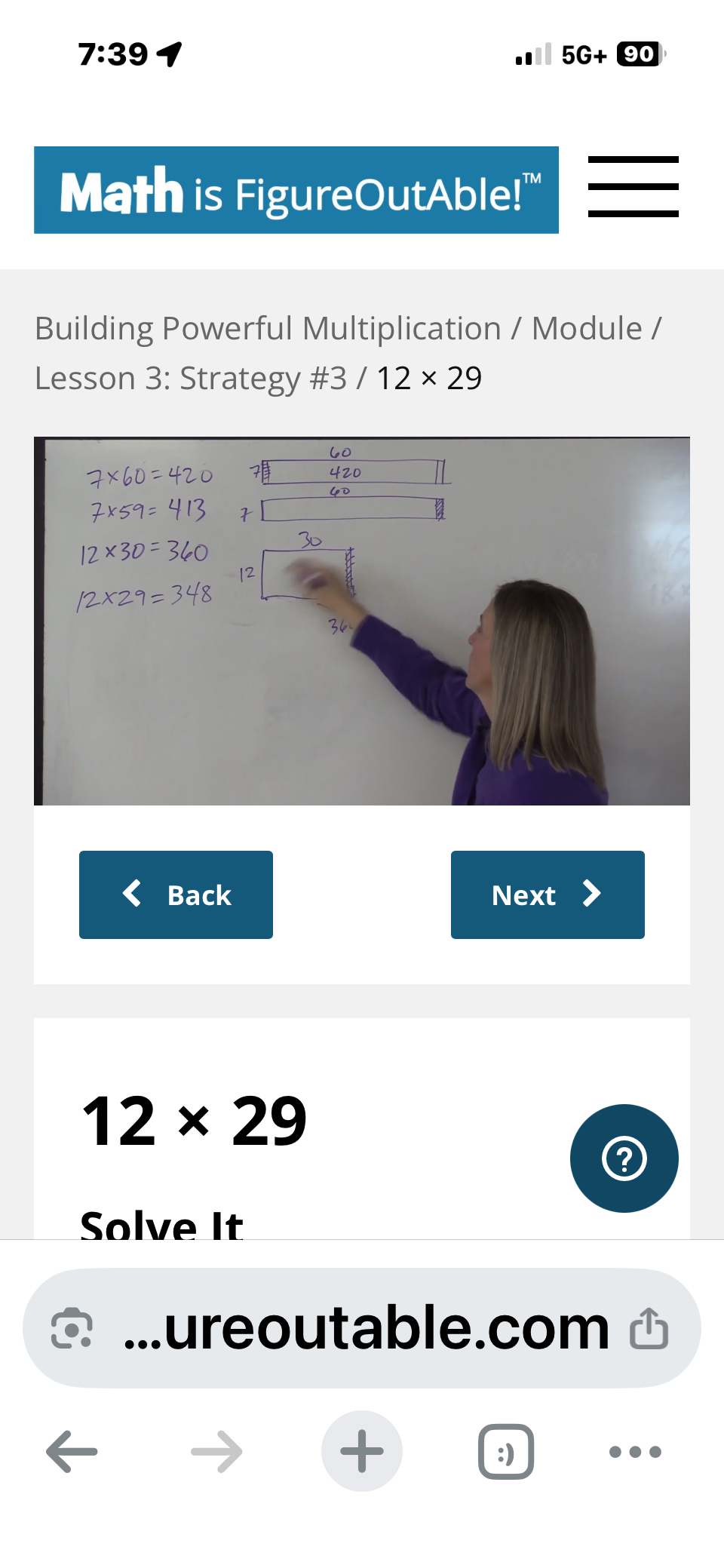Open the hamburger menu
The height and width of the screenshot is (1568, 724).
tap(633, 187)
